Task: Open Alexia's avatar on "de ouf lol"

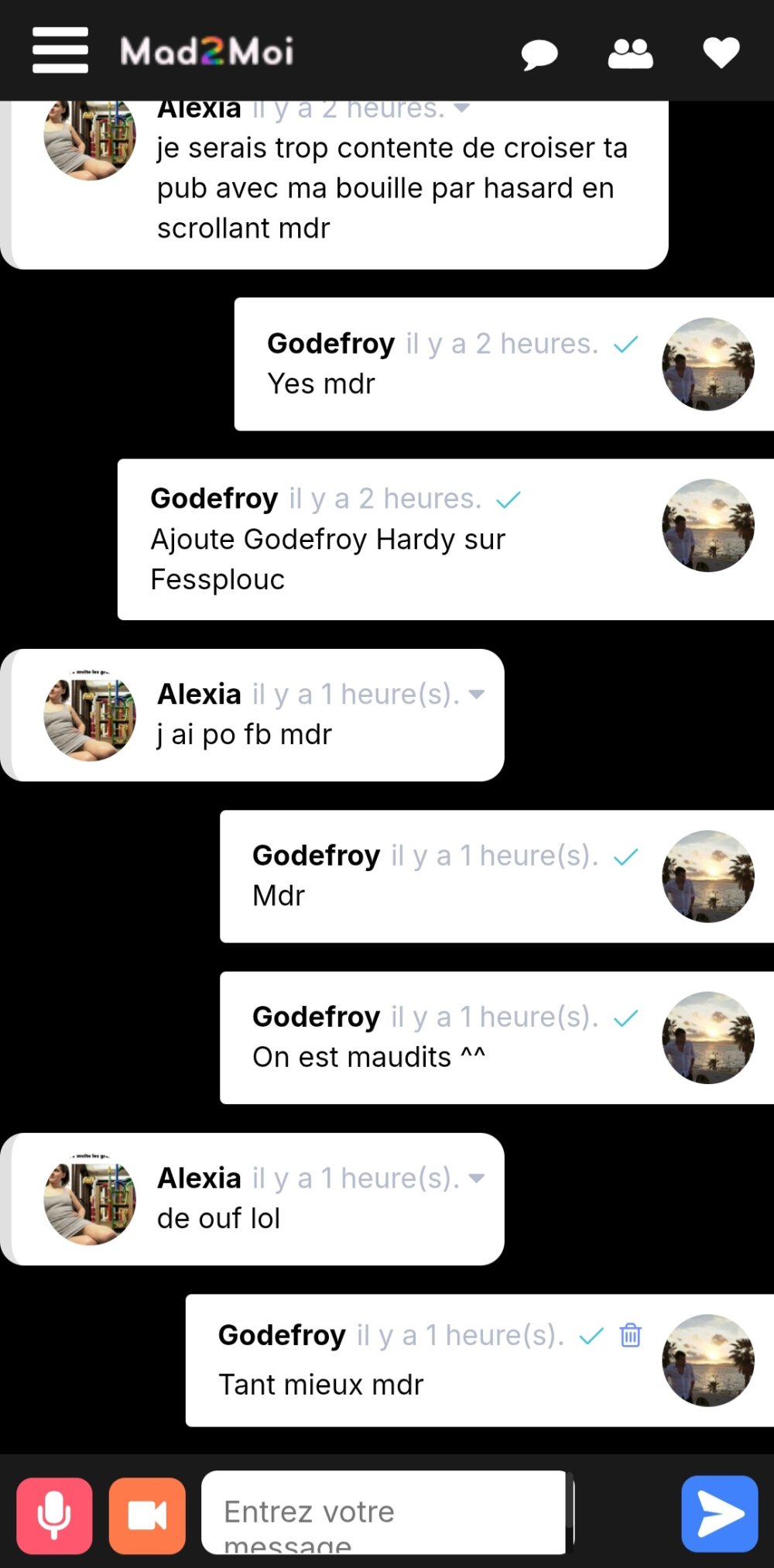Action: coord(90,1199)
